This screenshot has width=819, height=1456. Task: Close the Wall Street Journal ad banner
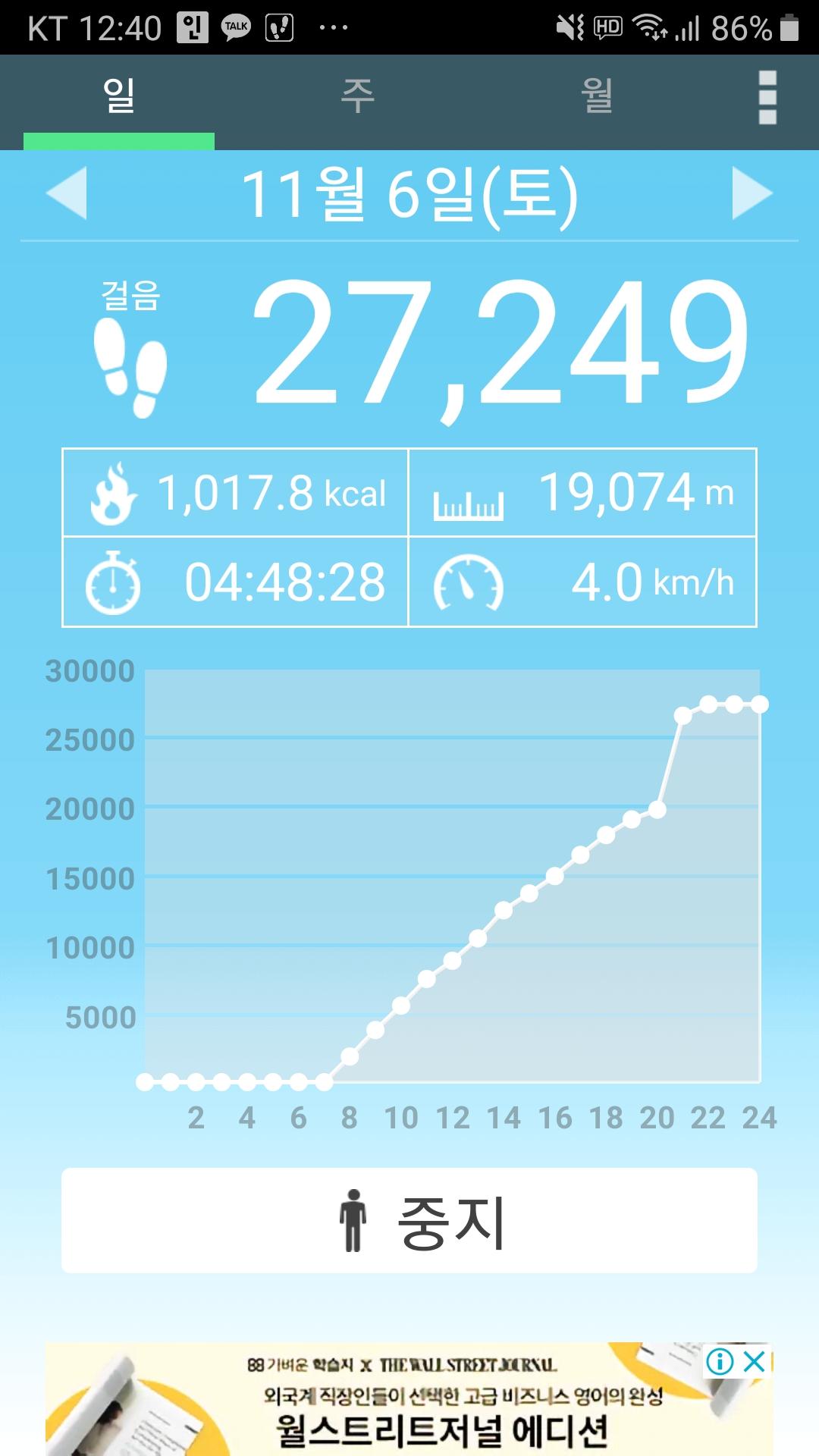pos(755,1362)
